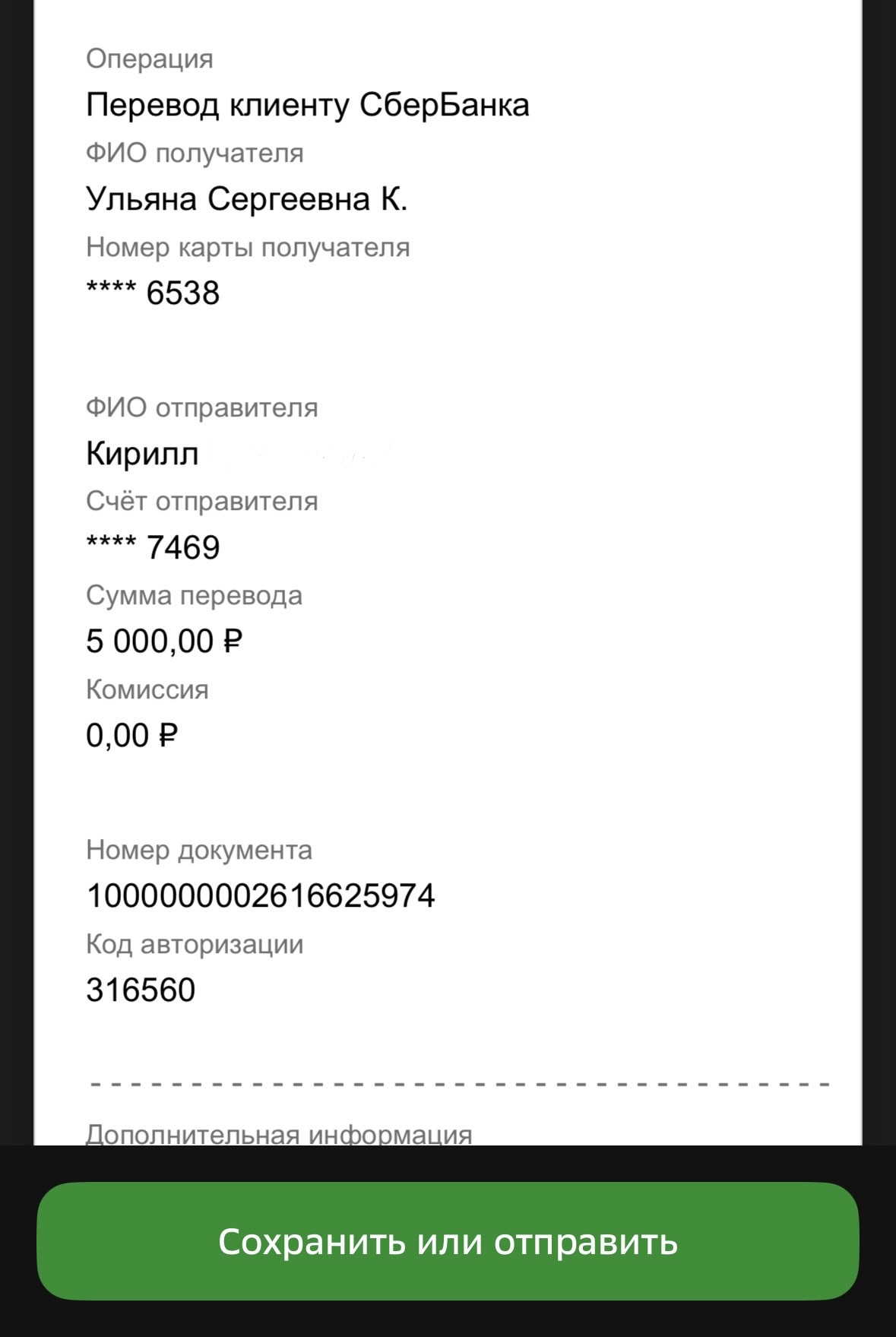
Task: Tap the Сохранить или отправить button
Action: (x=448, y=1241)
